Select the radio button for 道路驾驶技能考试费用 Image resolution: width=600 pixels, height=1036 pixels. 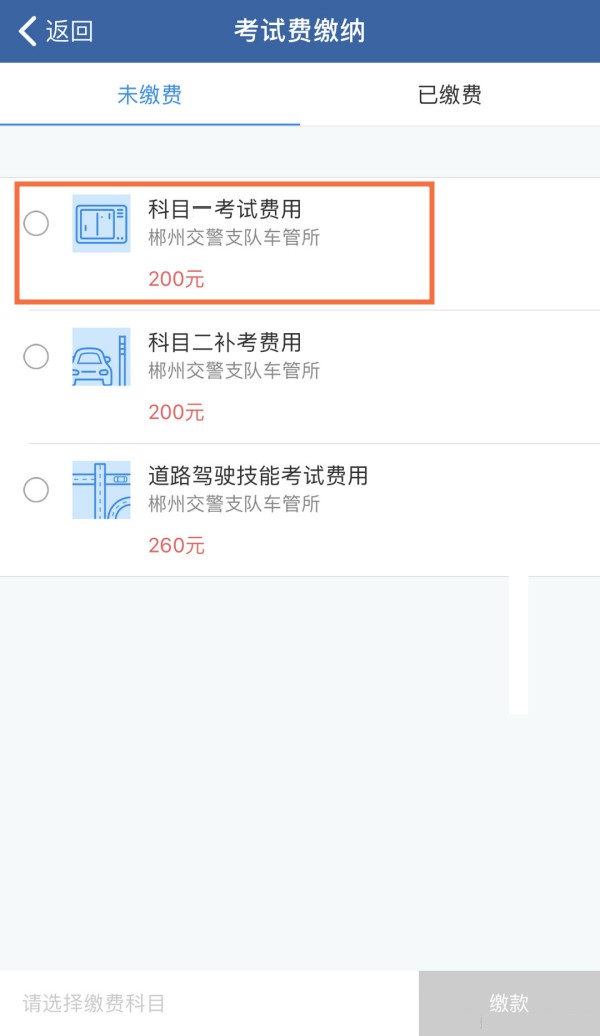coord(36,489)
